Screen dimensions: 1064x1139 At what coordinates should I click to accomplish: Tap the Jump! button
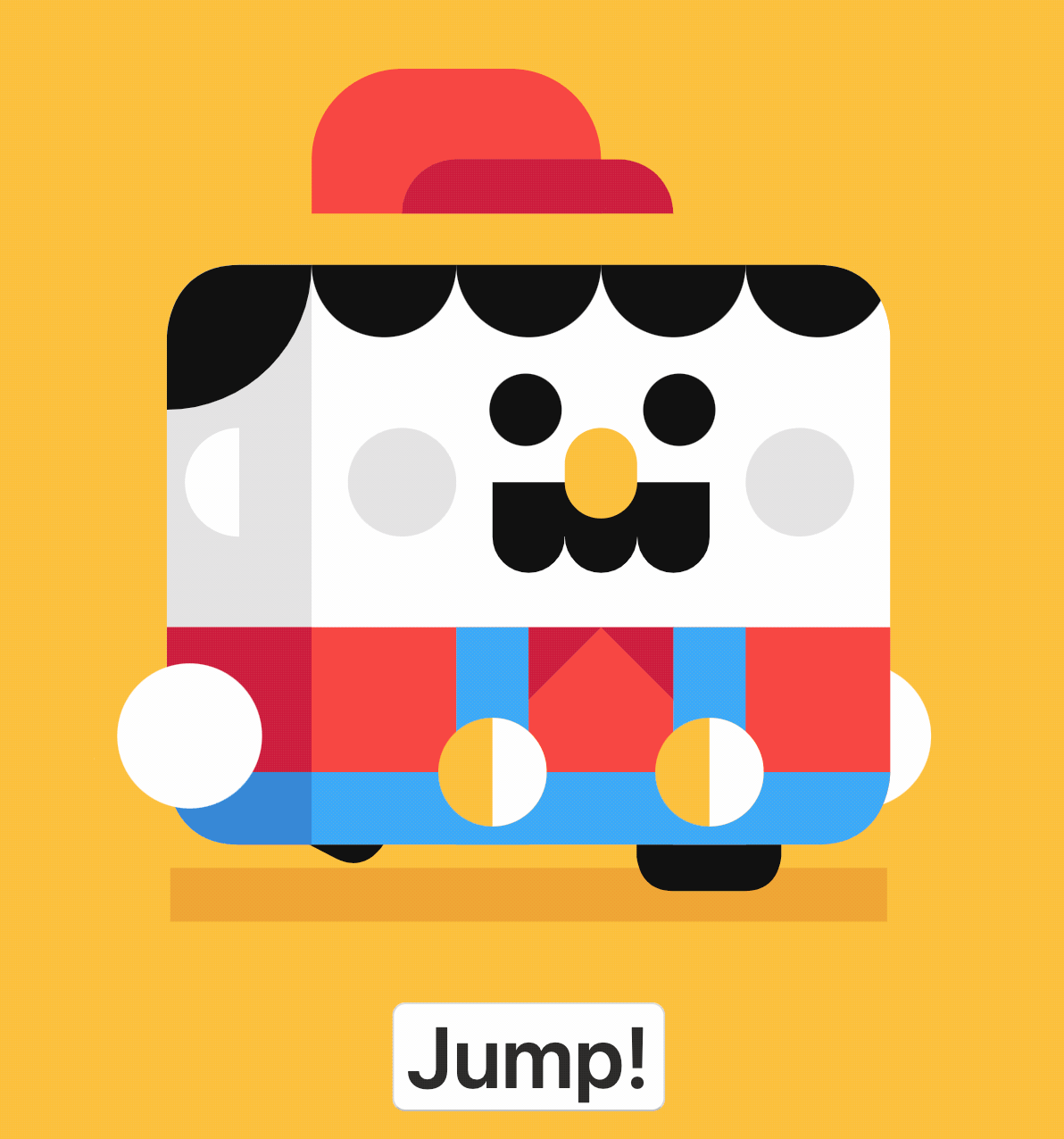528,1057
